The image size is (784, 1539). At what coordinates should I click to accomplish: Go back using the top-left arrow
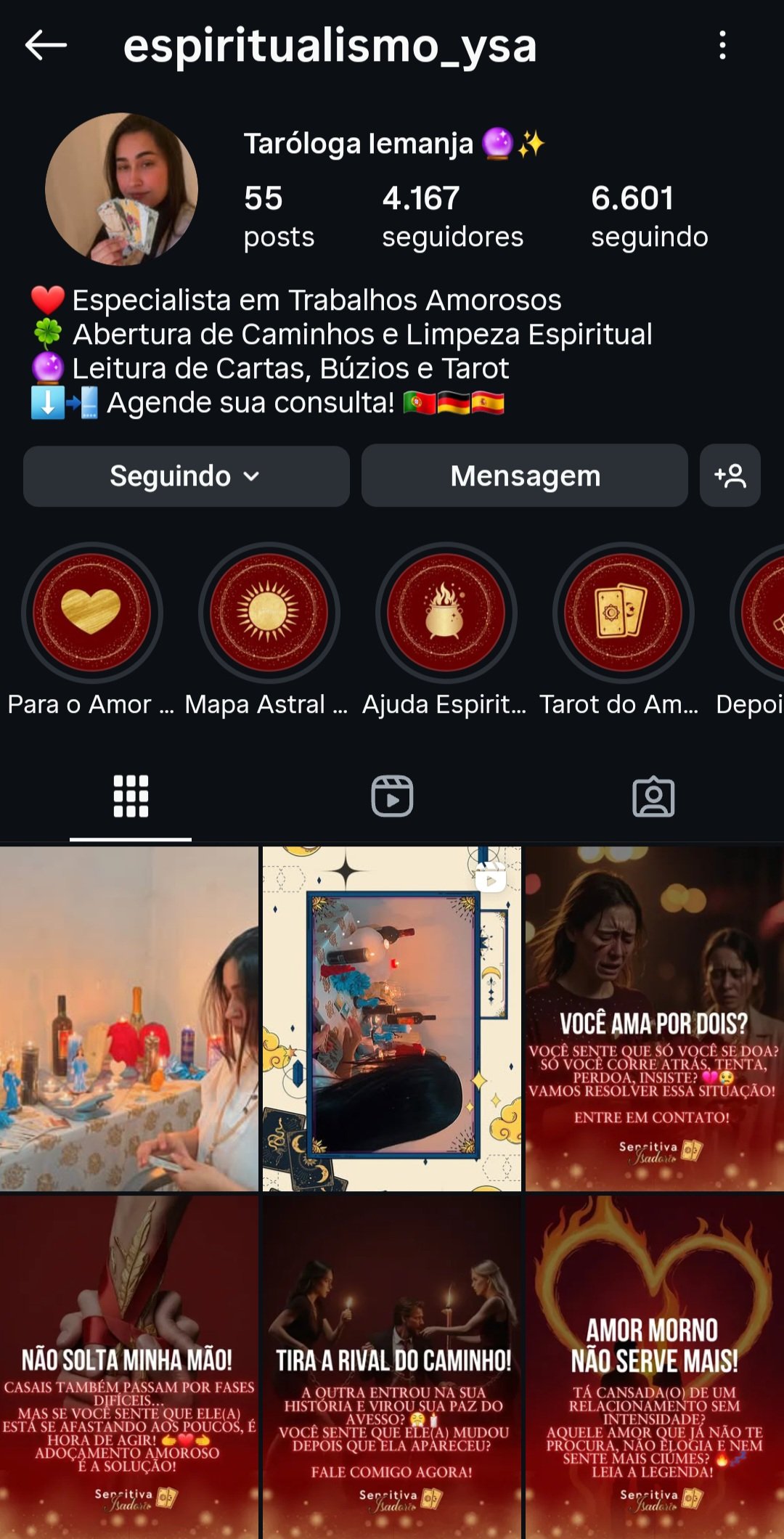point(46,45)
